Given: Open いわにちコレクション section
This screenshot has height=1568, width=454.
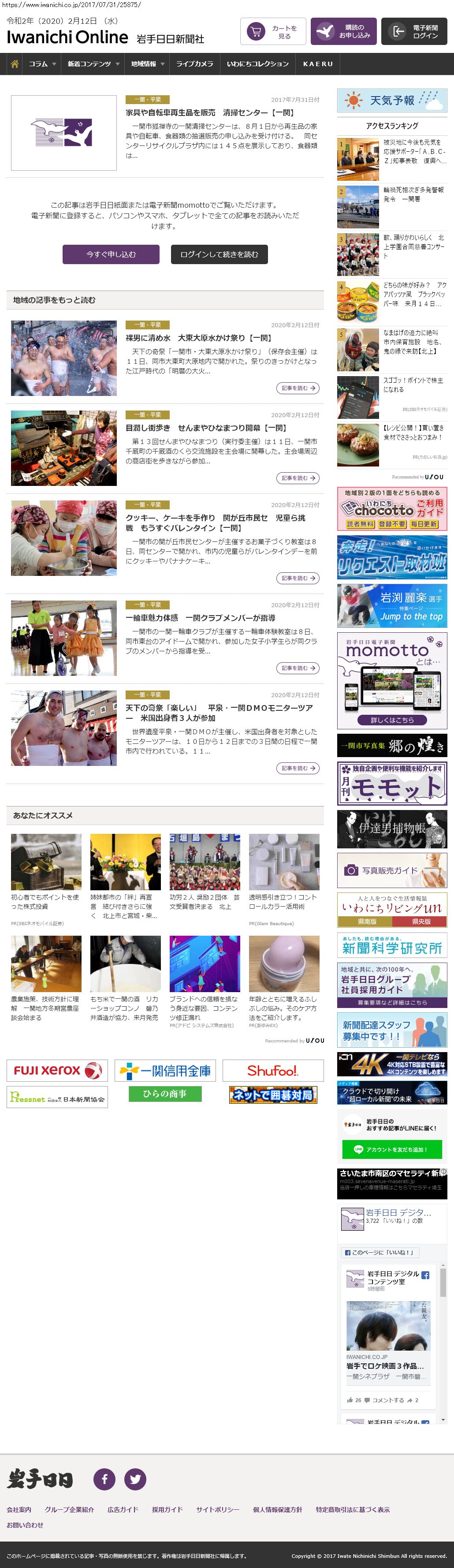Looking at the screenshot, I should pyautogui.click(x=257, y=64).
